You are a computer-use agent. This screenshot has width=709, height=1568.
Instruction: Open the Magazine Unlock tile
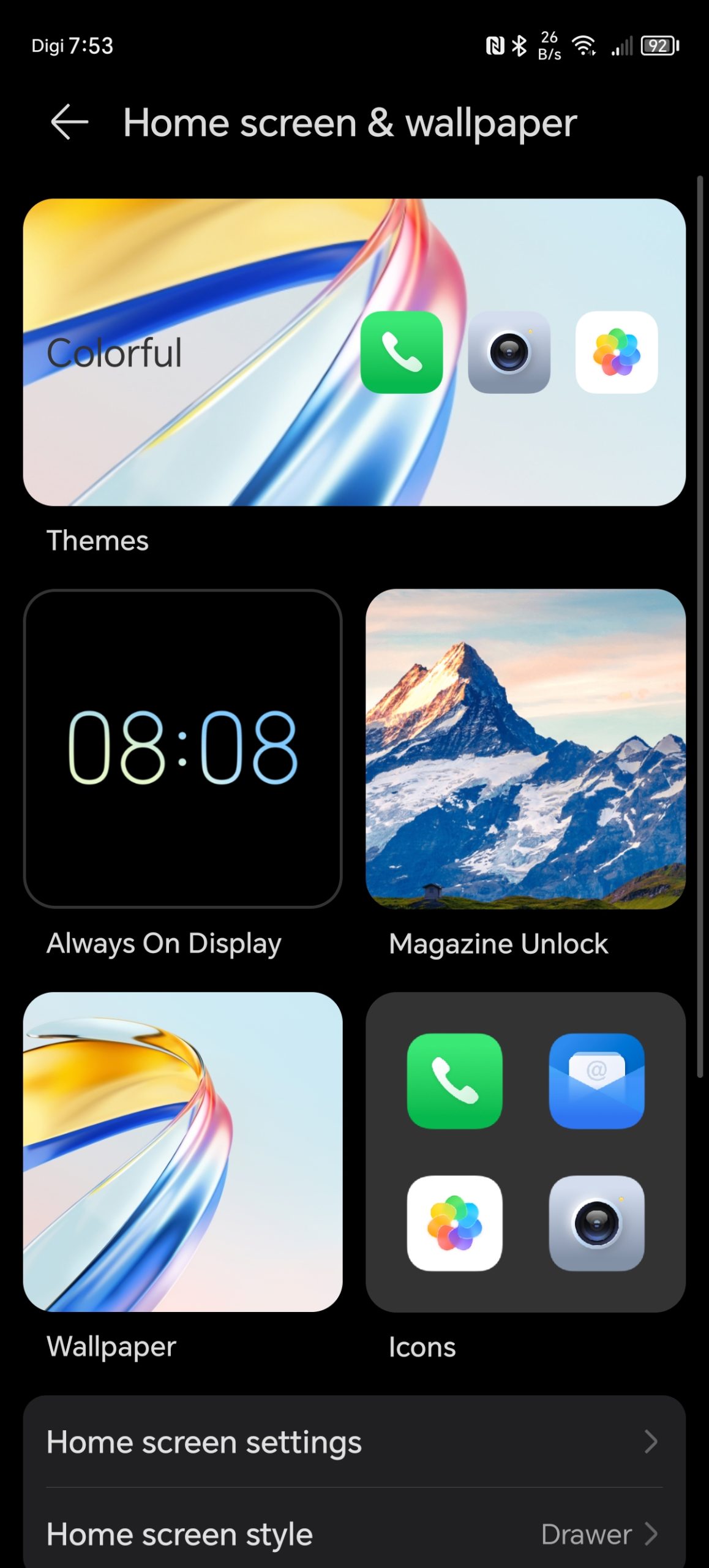pyautogui.click(x=525, y=748)
